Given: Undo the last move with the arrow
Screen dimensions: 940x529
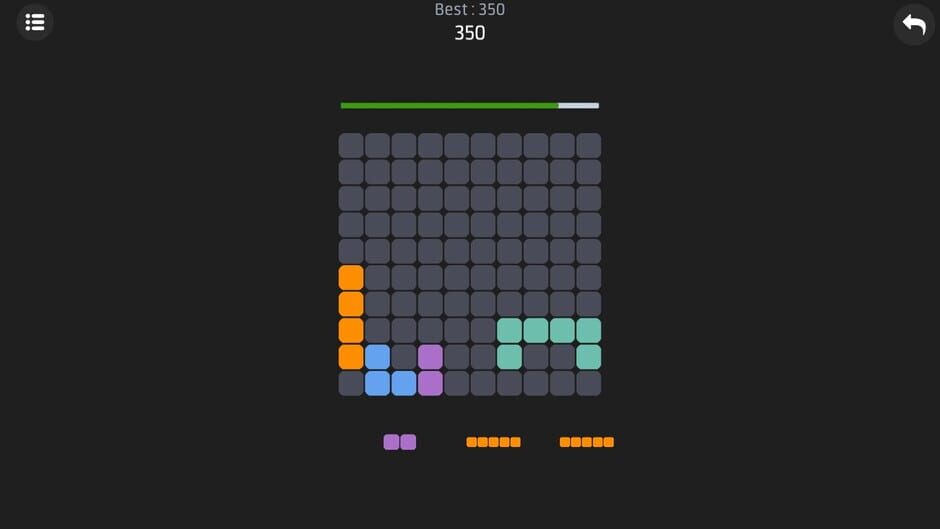Looking at the screenshot, I should [913, 24].
